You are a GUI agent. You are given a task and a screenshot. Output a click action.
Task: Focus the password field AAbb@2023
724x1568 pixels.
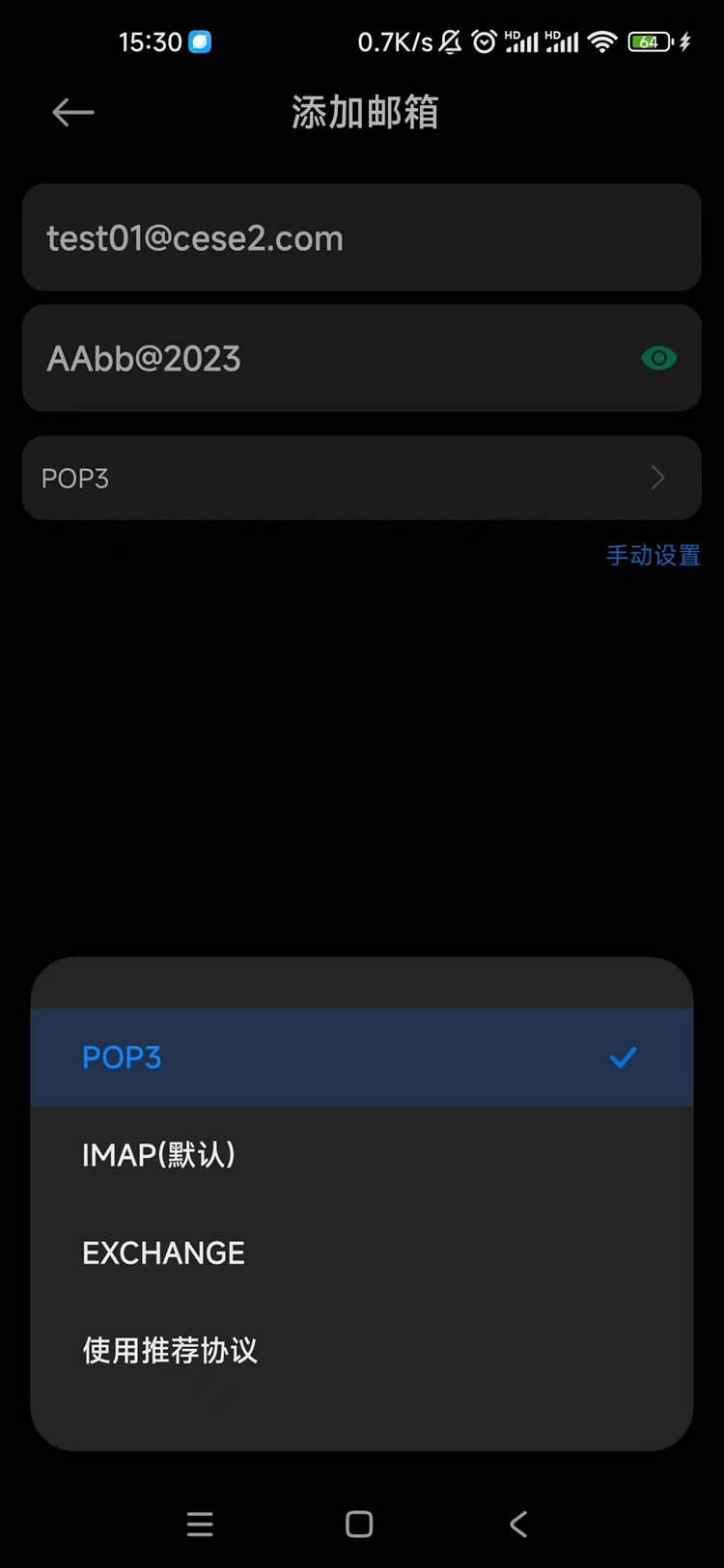(328, 359)
